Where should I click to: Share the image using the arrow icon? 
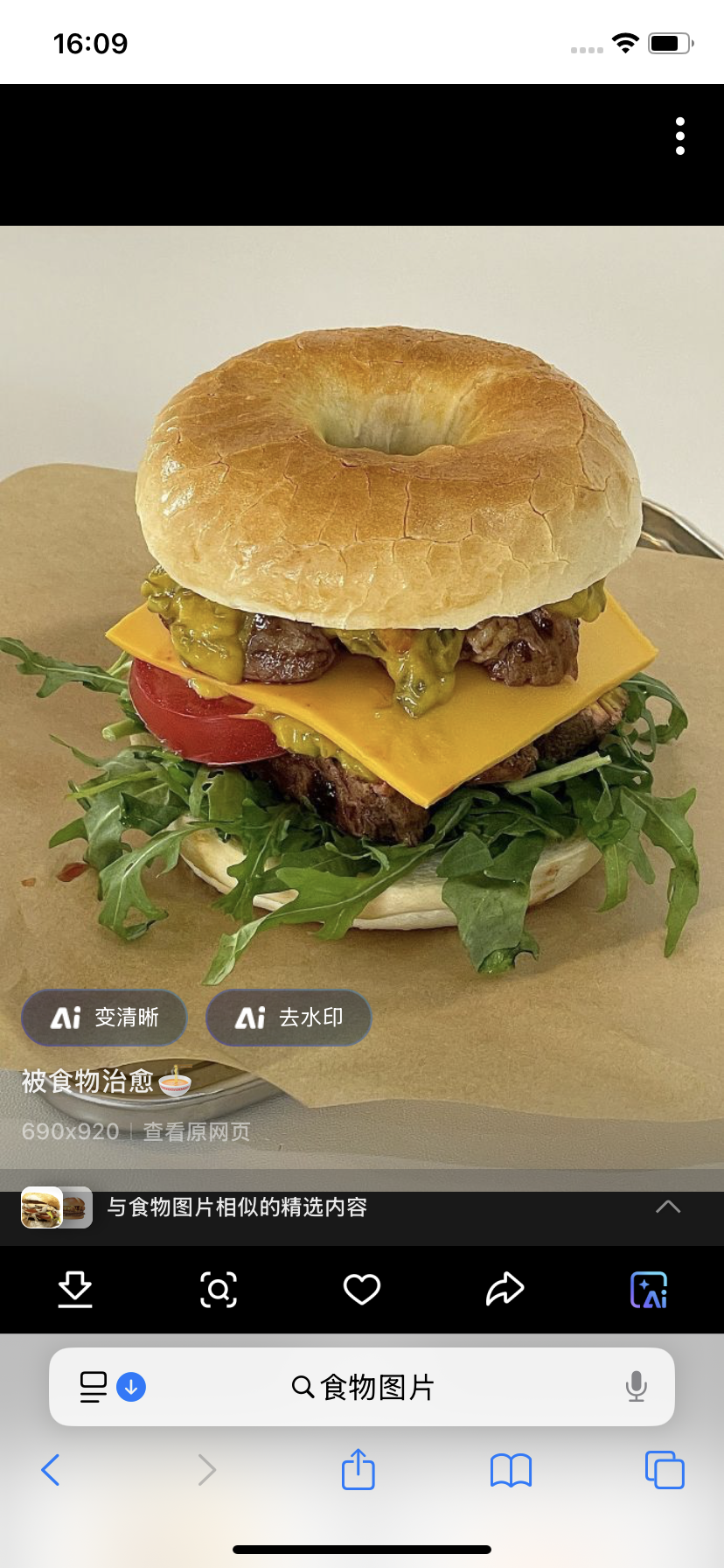click(x=505, y=1290)
